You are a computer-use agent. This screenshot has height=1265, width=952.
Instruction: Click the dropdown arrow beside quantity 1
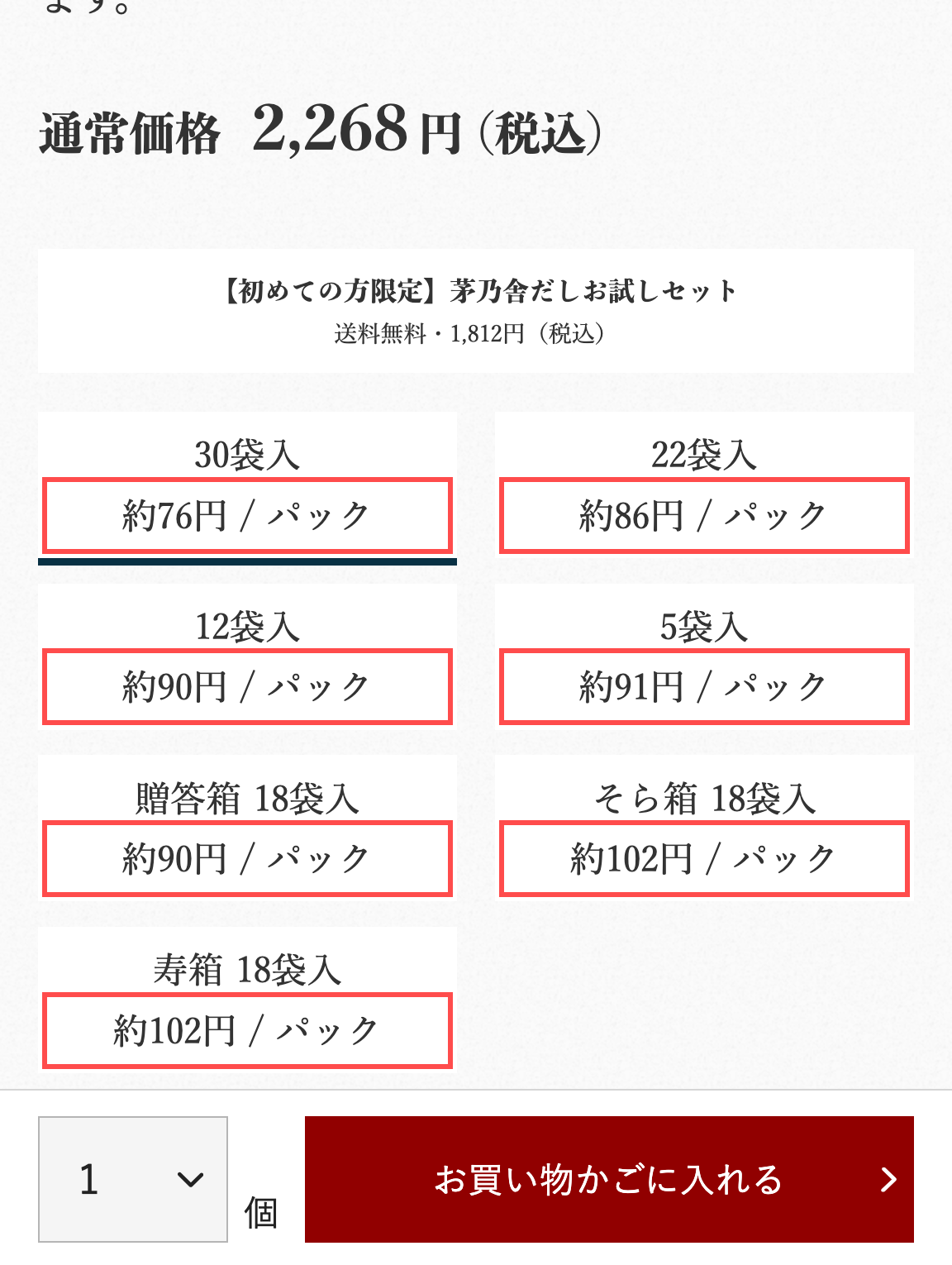pos(188,1181)
